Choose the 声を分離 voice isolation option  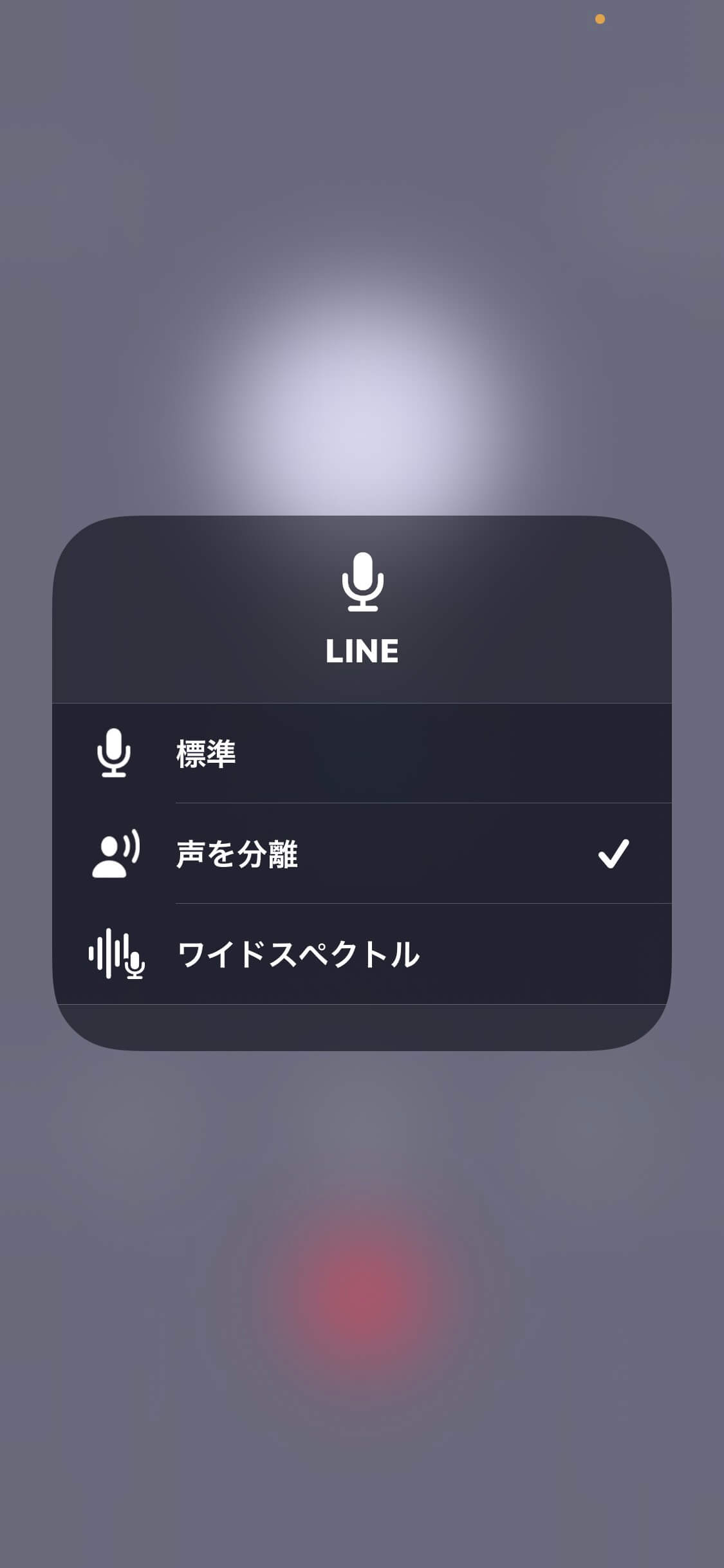point(362,854)
